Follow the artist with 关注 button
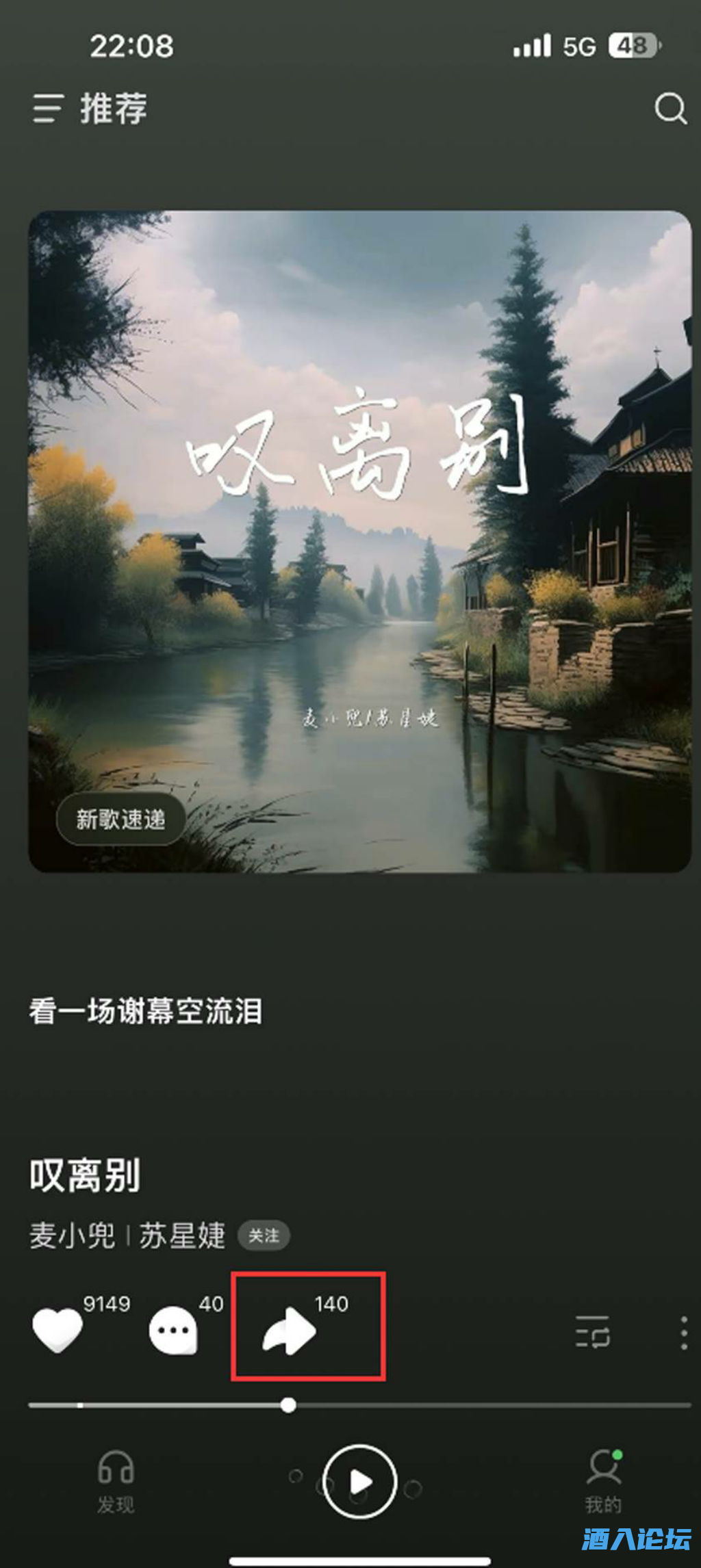 click(264, 1236)
